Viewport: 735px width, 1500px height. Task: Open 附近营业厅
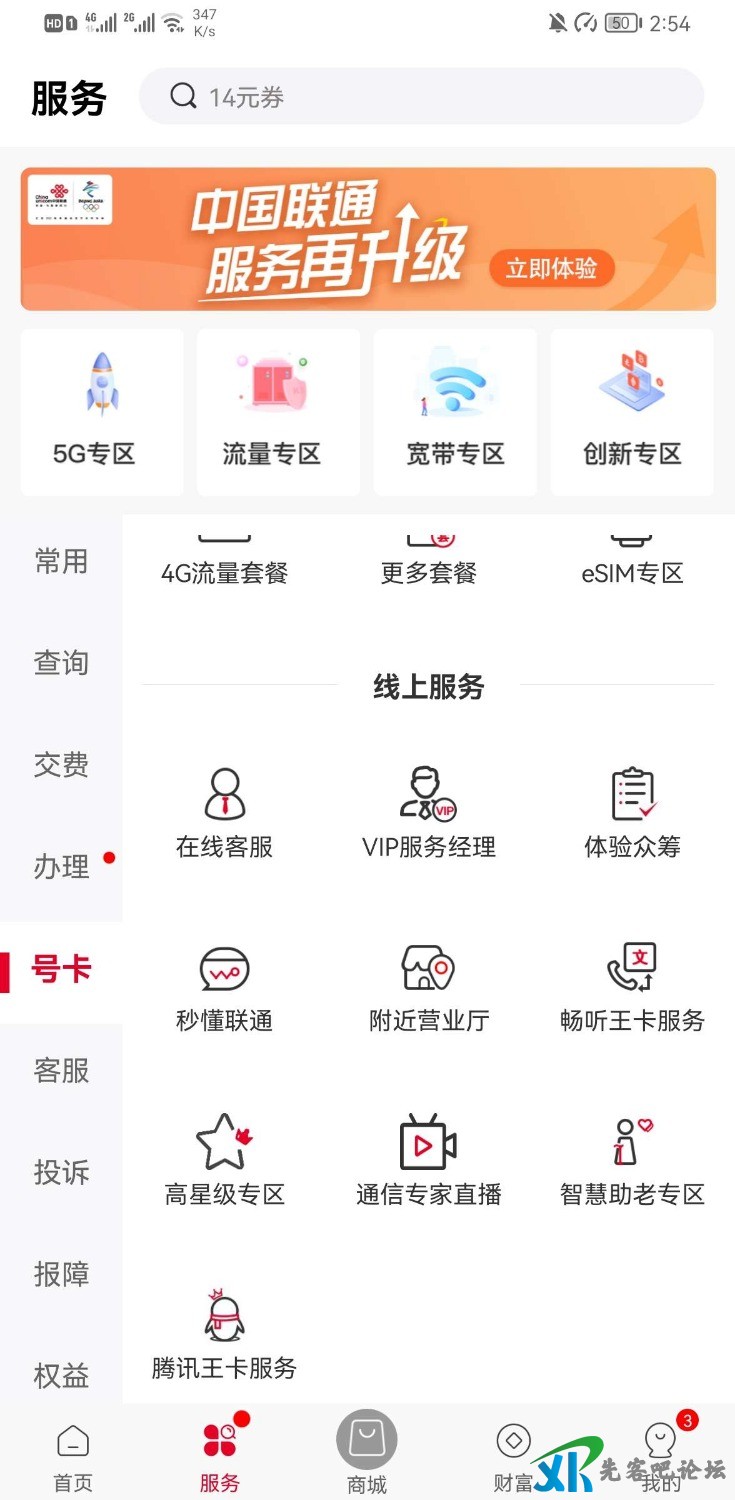428,988
